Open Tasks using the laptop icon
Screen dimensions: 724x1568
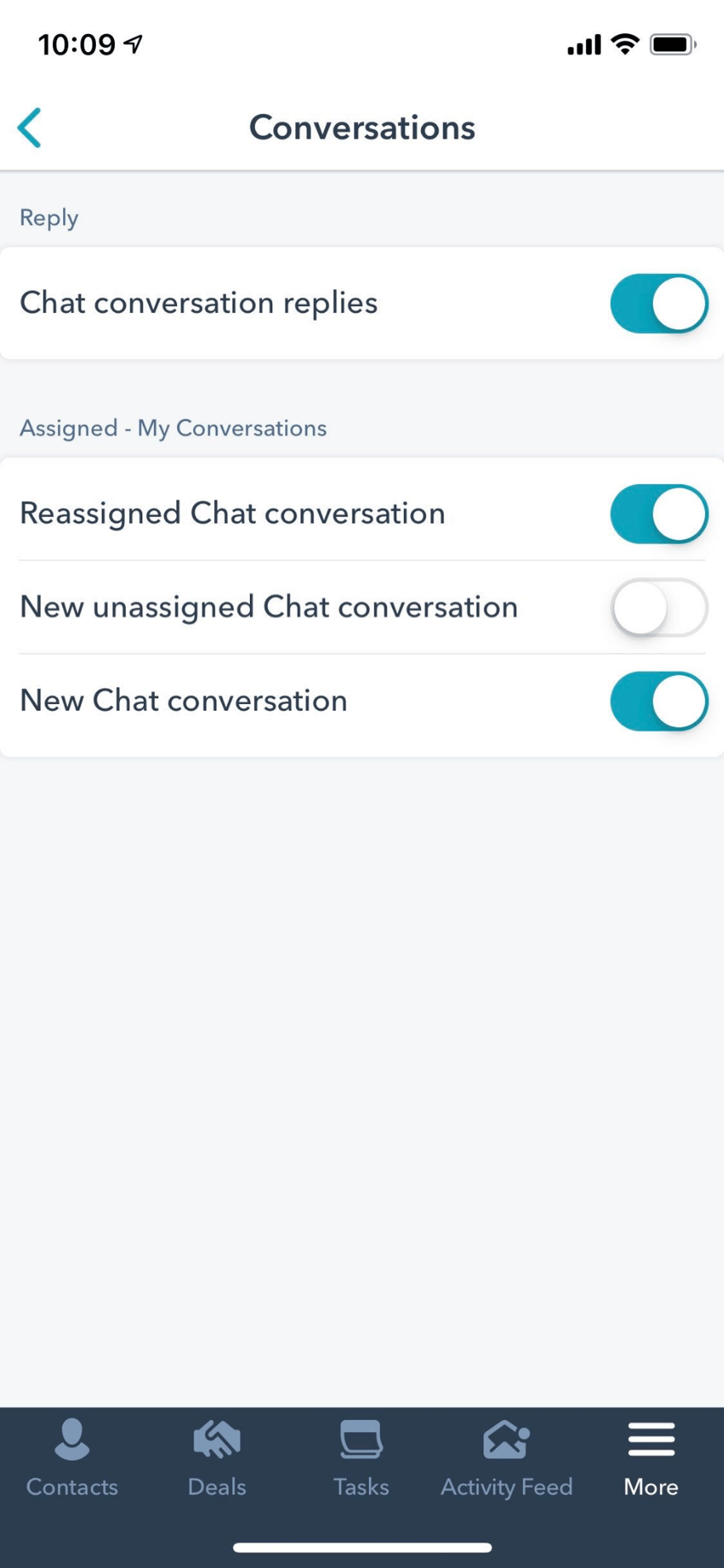click(361, 1437)
